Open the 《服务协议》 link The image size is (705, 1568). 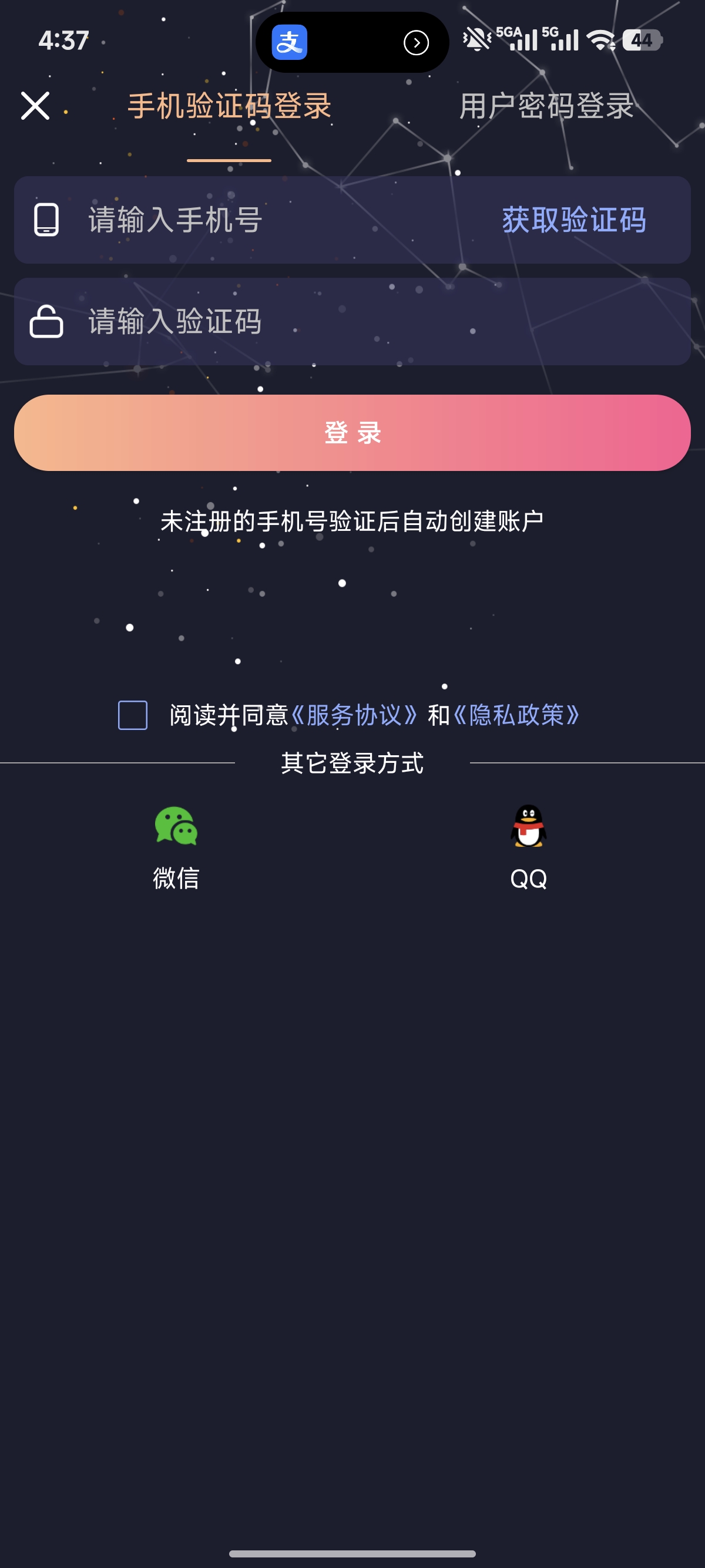354,715
